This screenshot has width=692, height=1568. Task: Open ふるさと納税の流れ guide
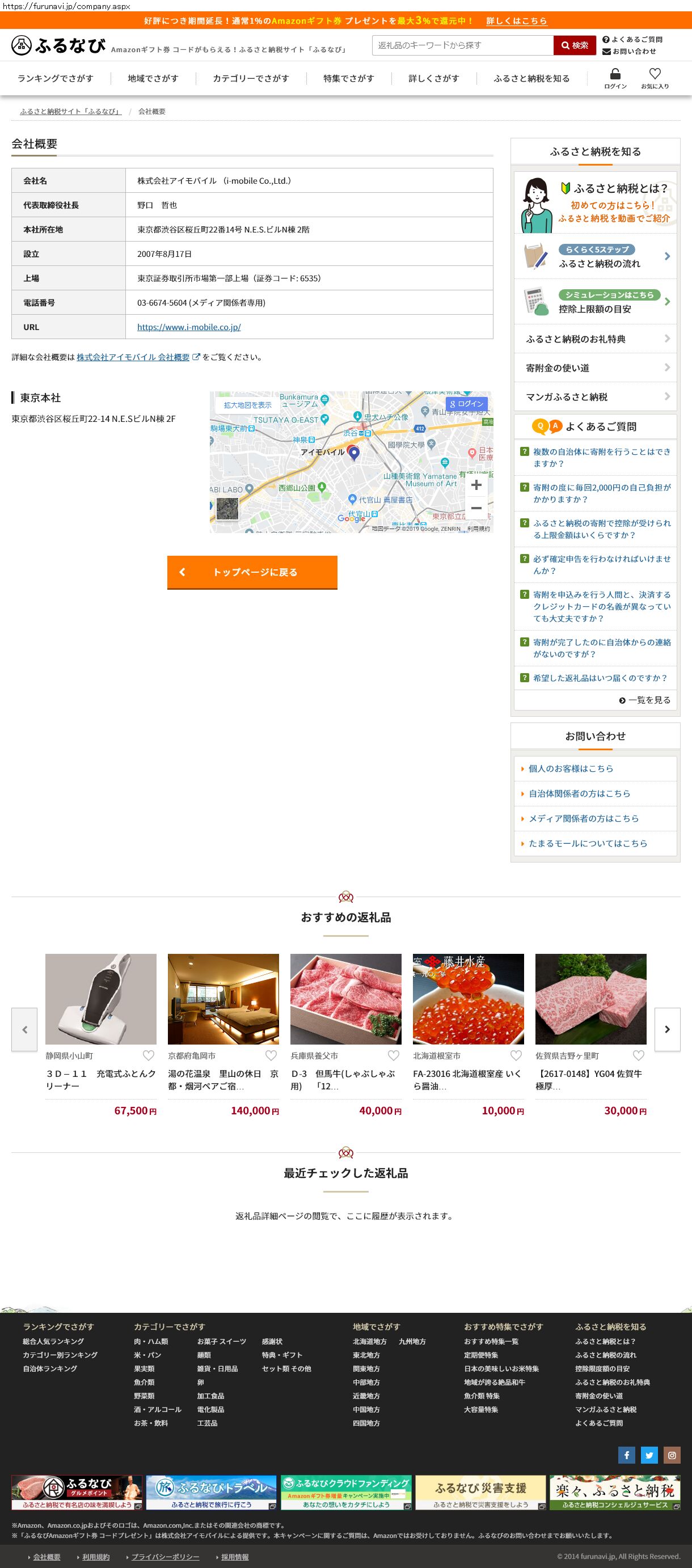[x=595, y=257]
